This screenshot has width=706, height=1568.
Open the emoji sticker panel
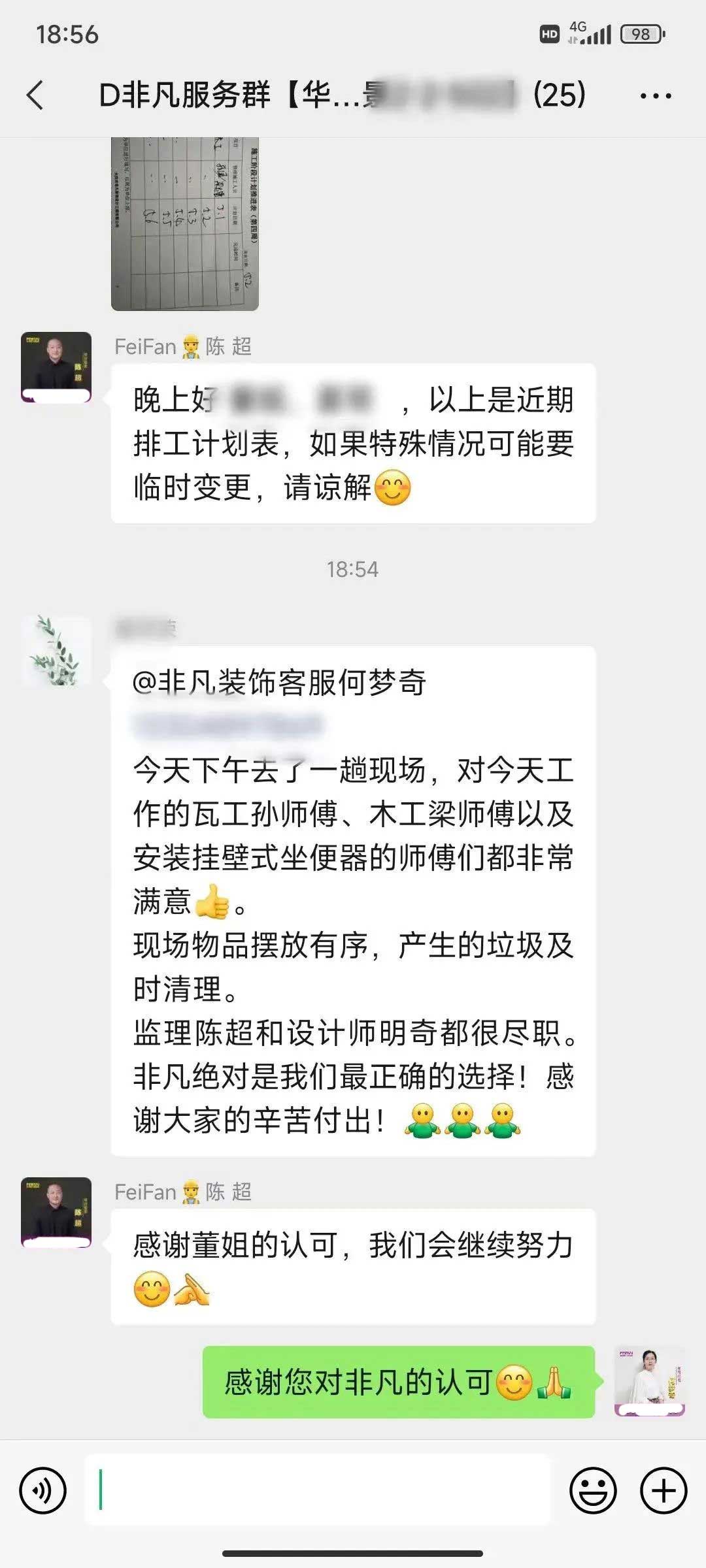(593, 1490)
